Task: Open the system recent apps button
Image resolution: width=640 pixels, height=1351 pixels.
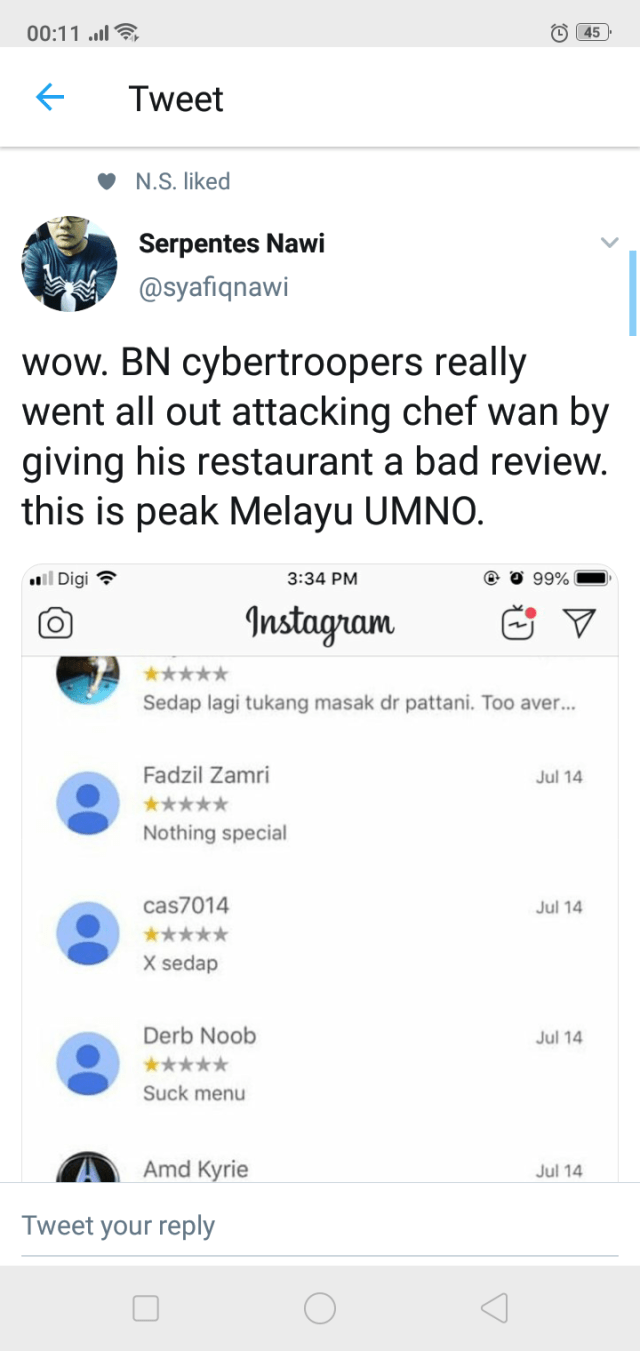Action: click(x=146, y=1308)
